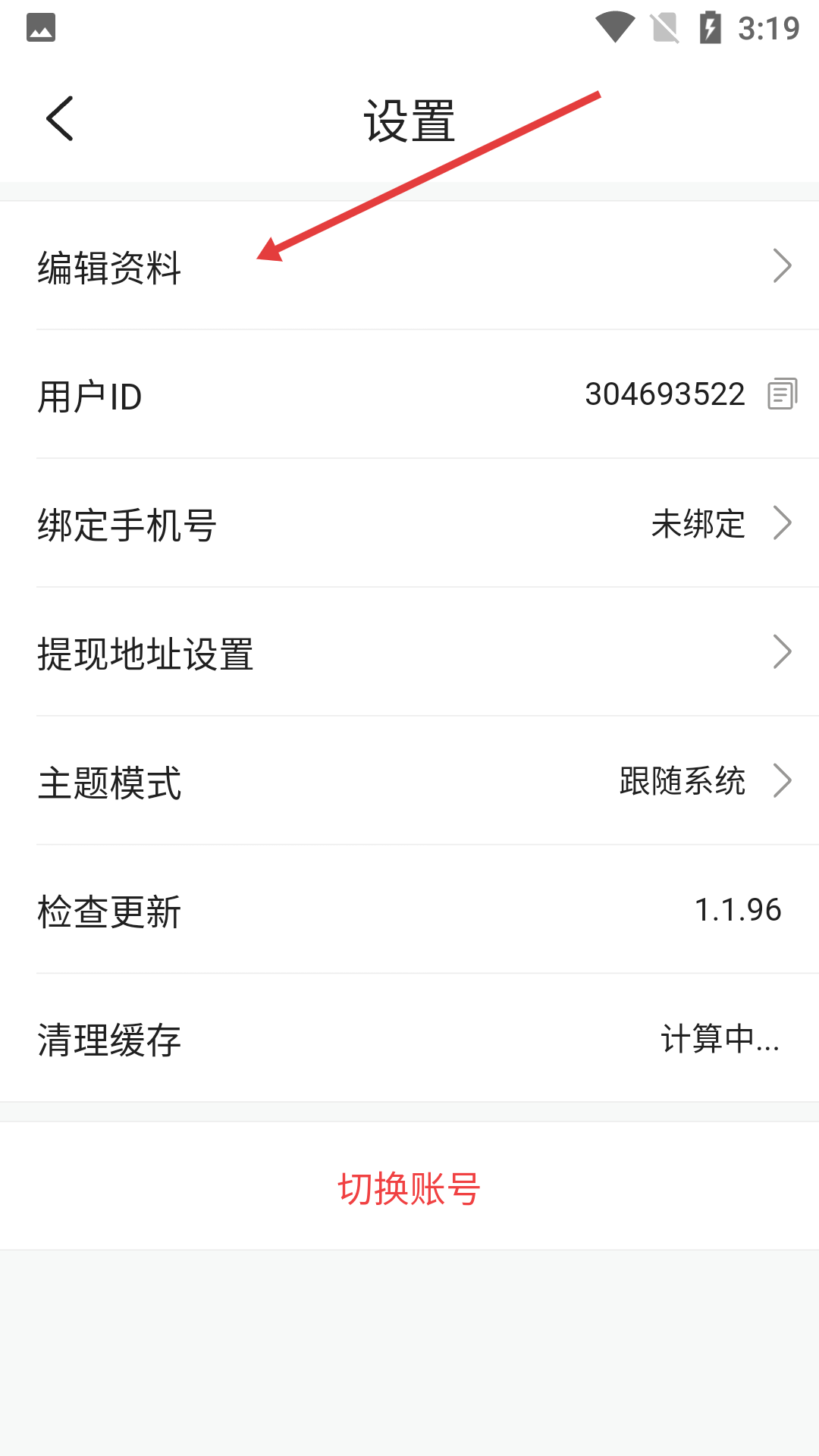Open the 编辑资料 row
This screenshot has height=1456, width=819.
point(409,265)
